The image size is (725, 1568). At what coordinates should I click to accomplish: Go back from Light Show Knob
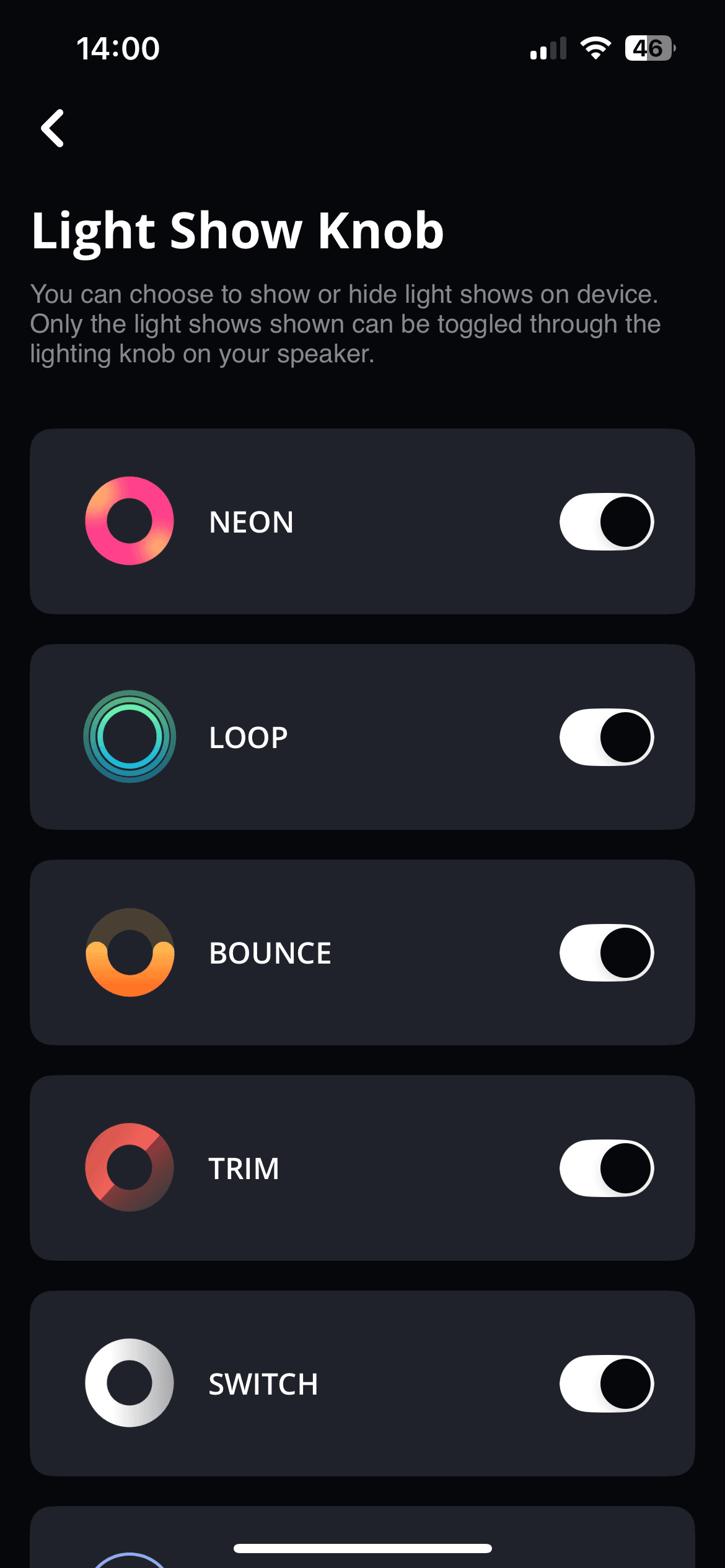53,128
